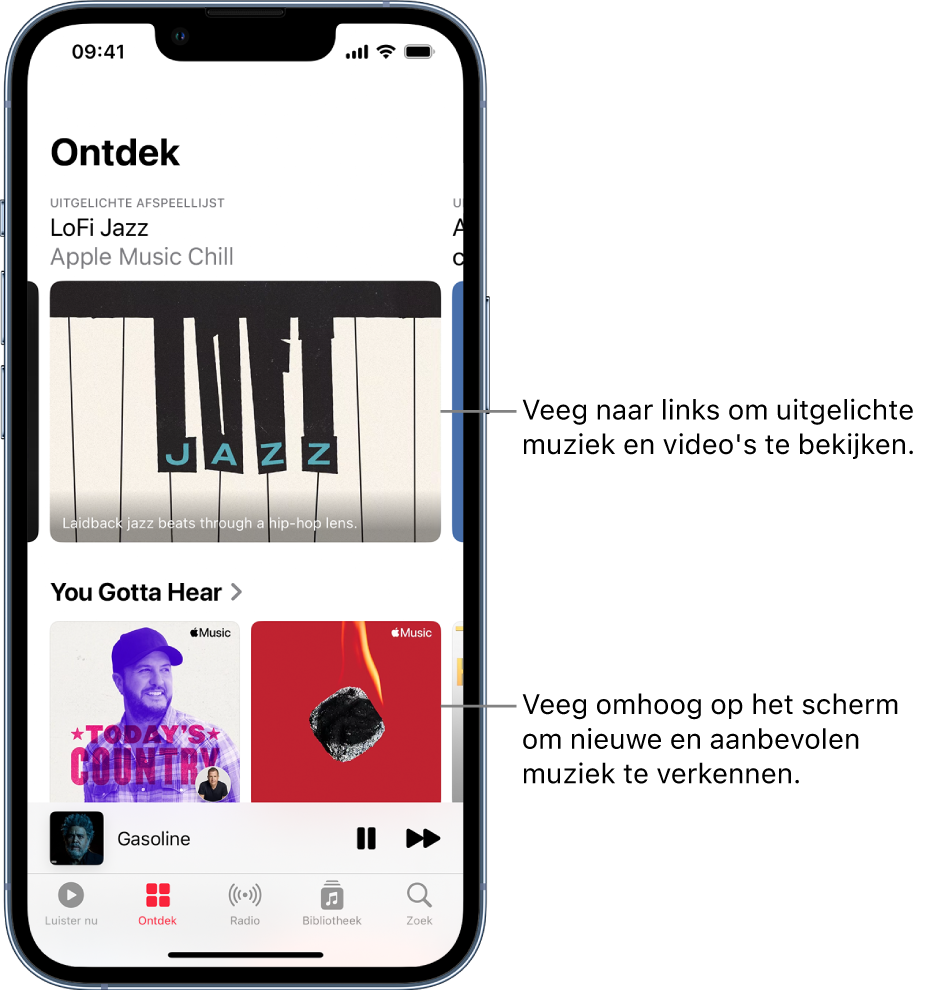Screen dimensions: 926x990
Task: Select the Uitgelichte Afspeellijst label
Action: click(136, 202)
